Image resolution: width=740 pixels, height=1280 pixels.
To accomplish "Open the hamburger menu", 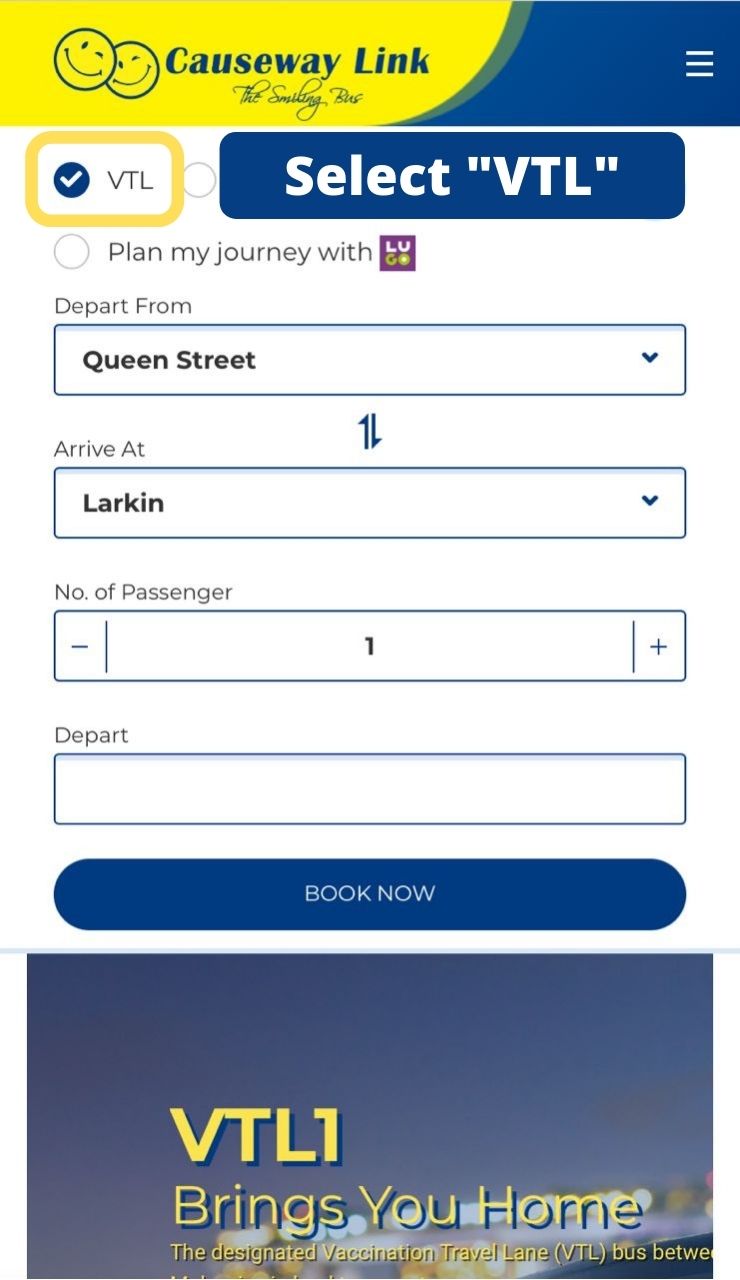I will pos(699,64).
